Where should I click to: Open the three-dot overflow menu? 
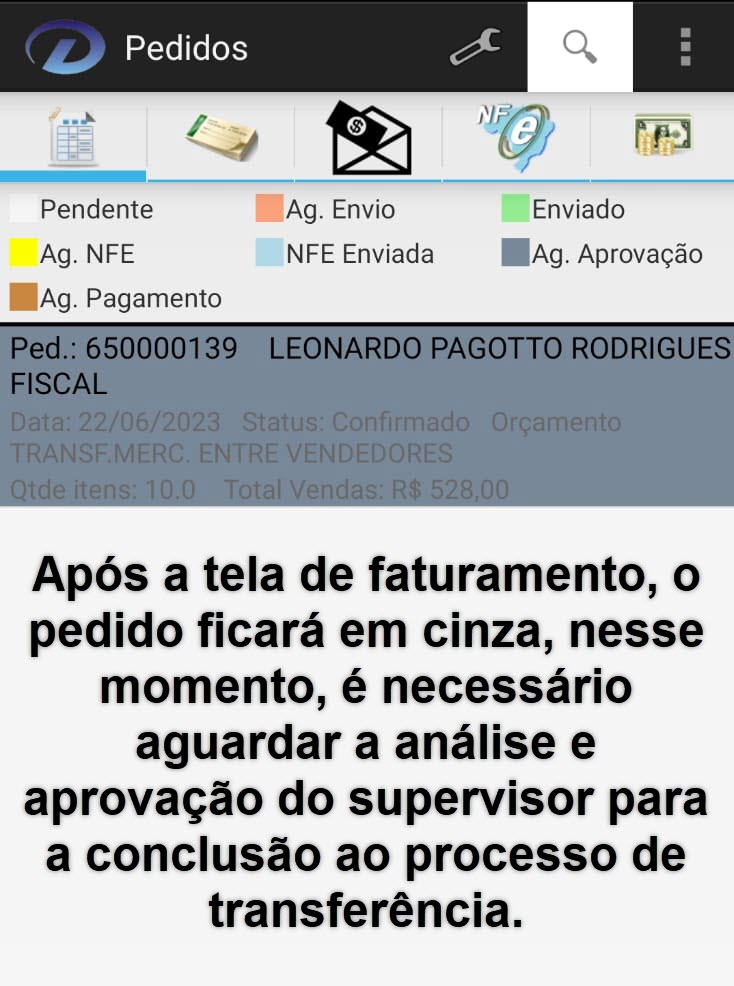coord(685,47)
